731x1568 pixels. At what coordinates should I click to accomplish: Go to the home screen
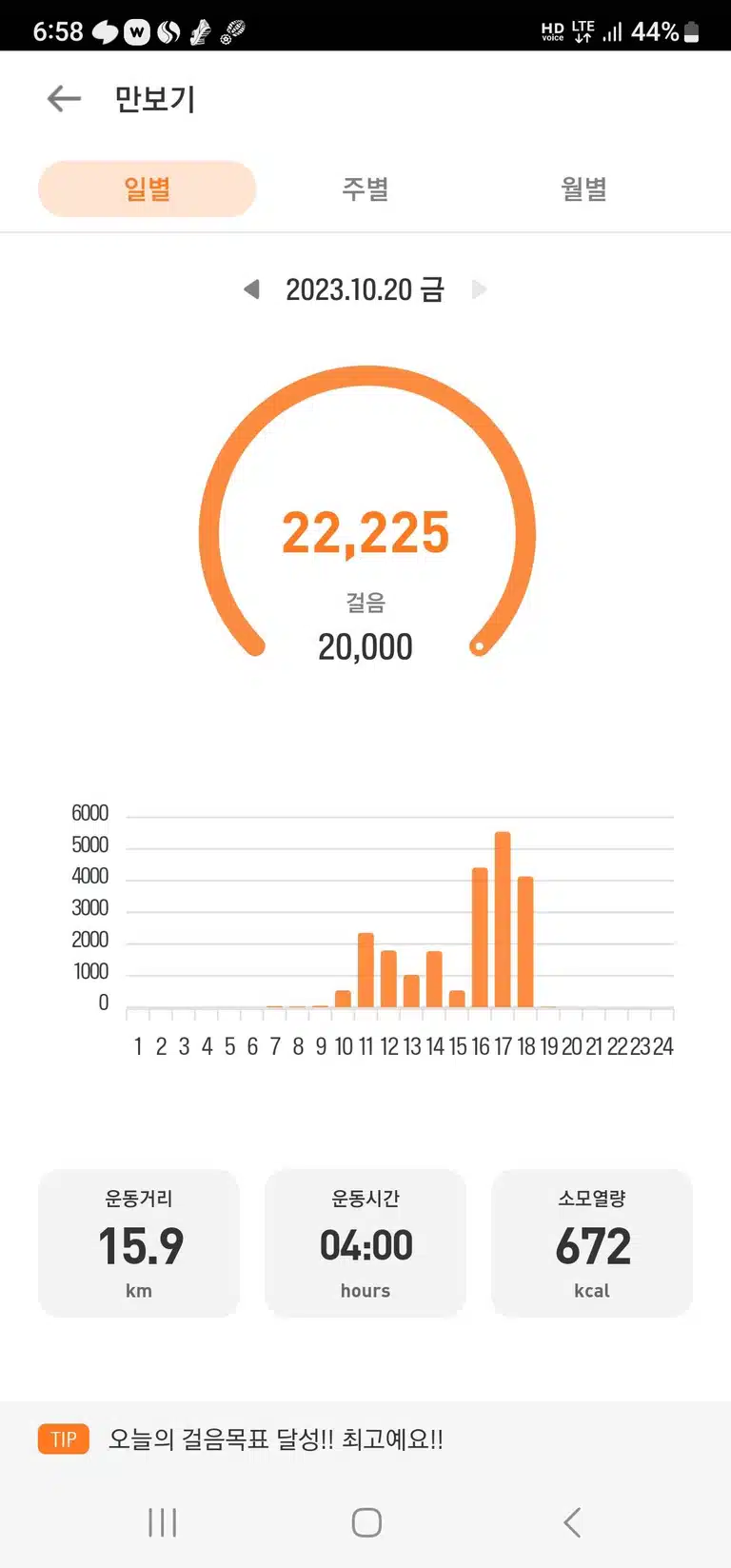366,1522
